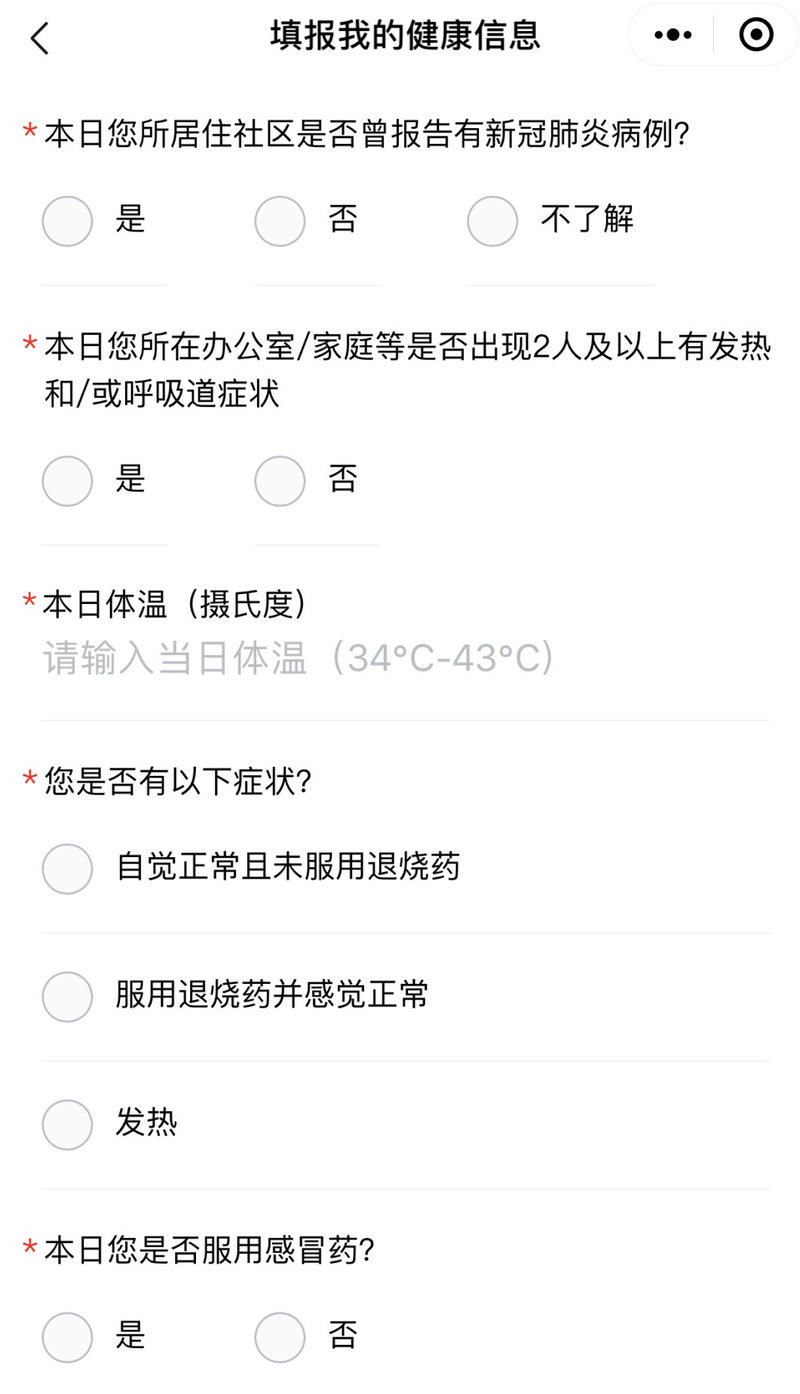800x1394 pixels.
Task: Select 否 for community COVID case question
Action: click(x=279, y=221)
